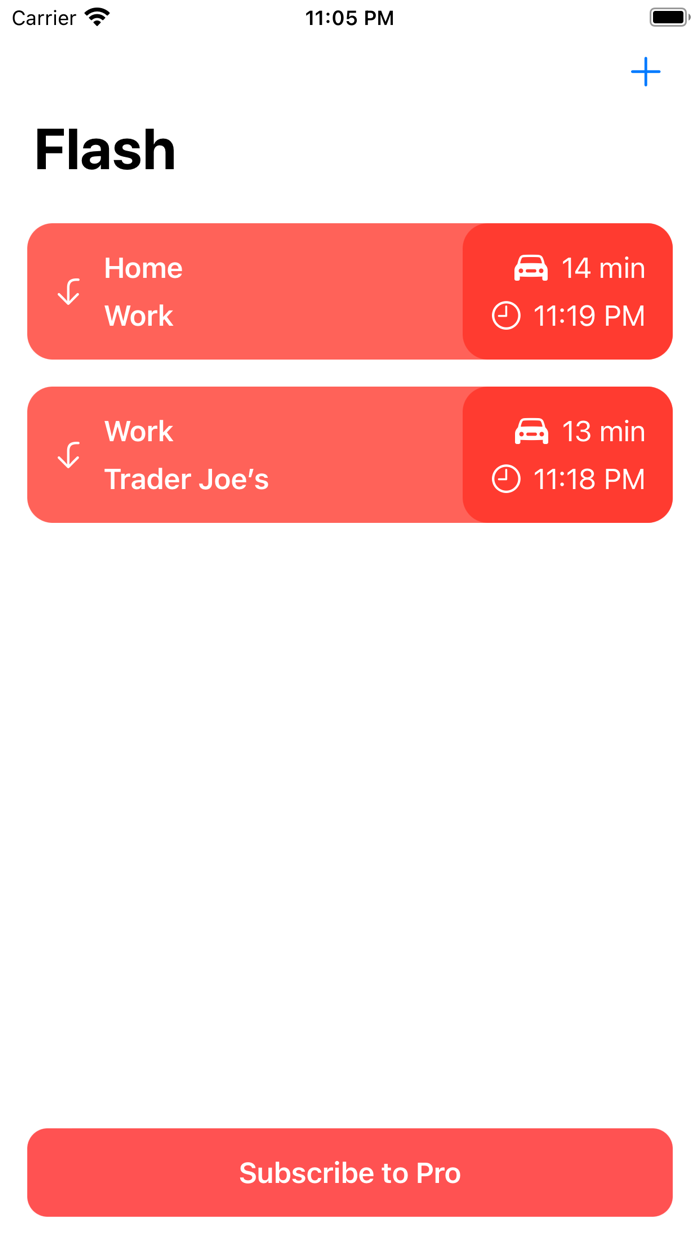Open the Home to Work route card
Viewport: 700px width, 1244px height.
pos(349,291)
